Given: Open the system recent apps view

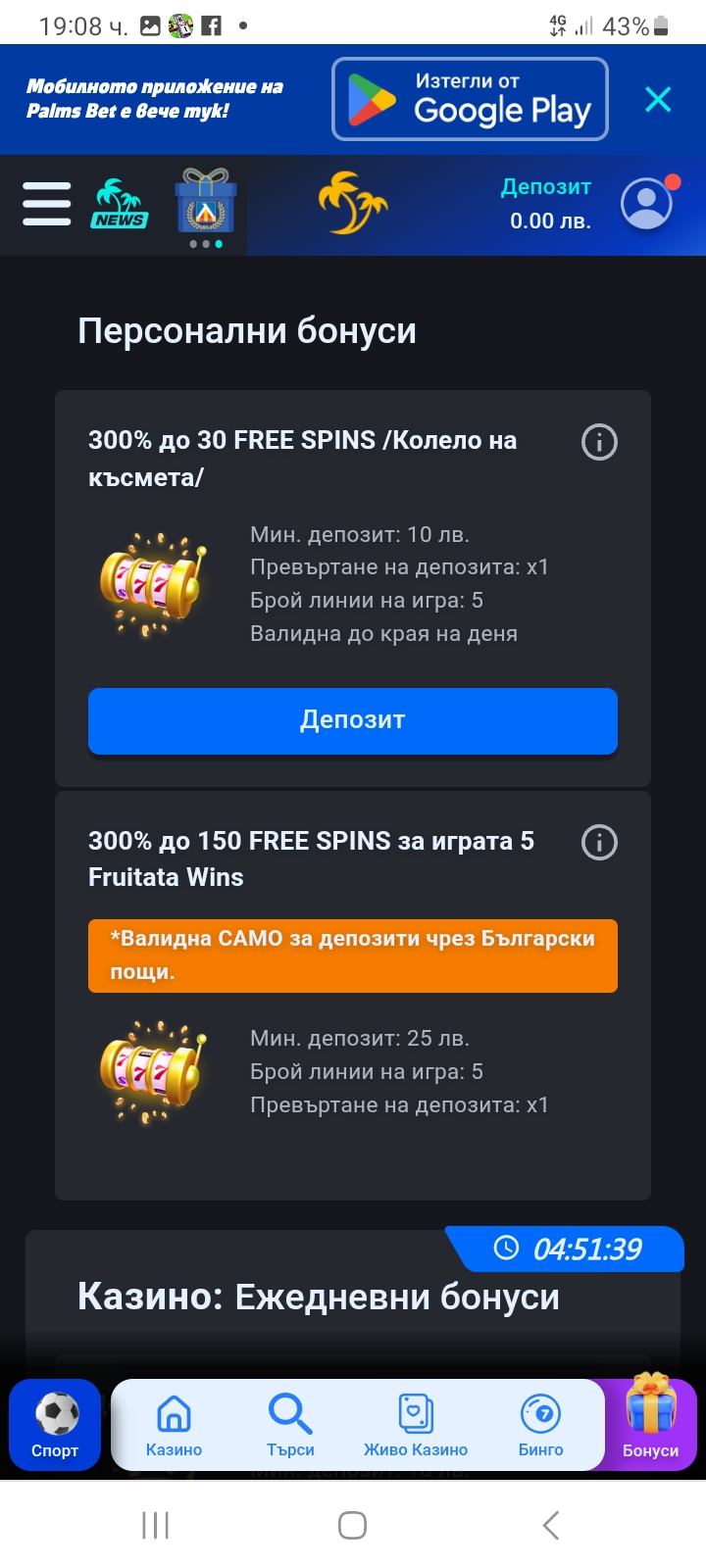Looking at the screenshot, I should pyautogui.click(x=155, y=1525).
